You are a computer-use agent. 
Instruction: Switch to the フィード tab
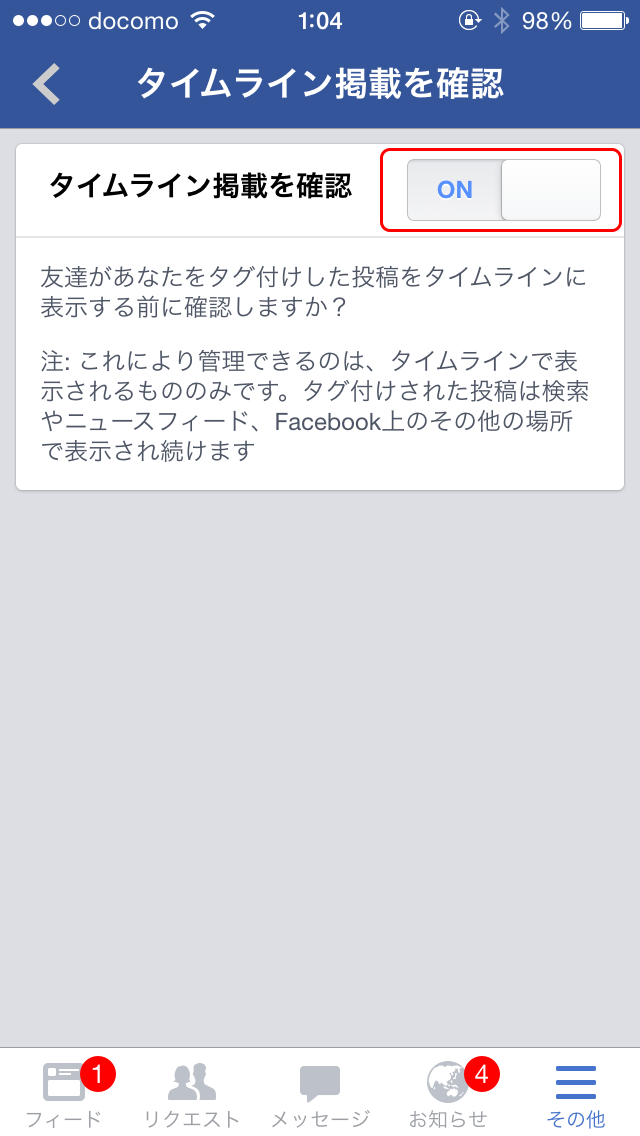[x=64, y=1093]
